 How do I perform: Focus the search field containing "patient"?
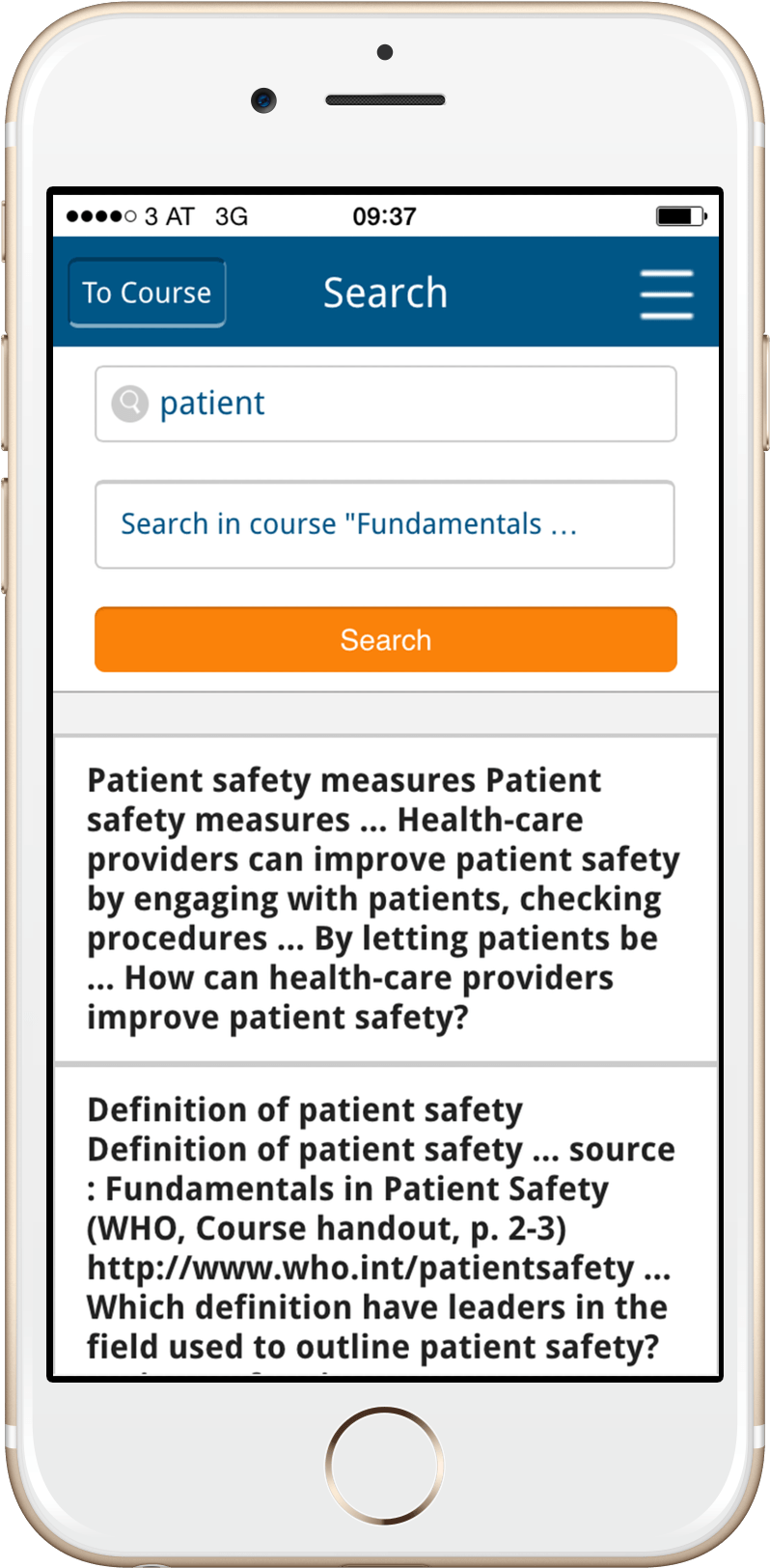405,404
